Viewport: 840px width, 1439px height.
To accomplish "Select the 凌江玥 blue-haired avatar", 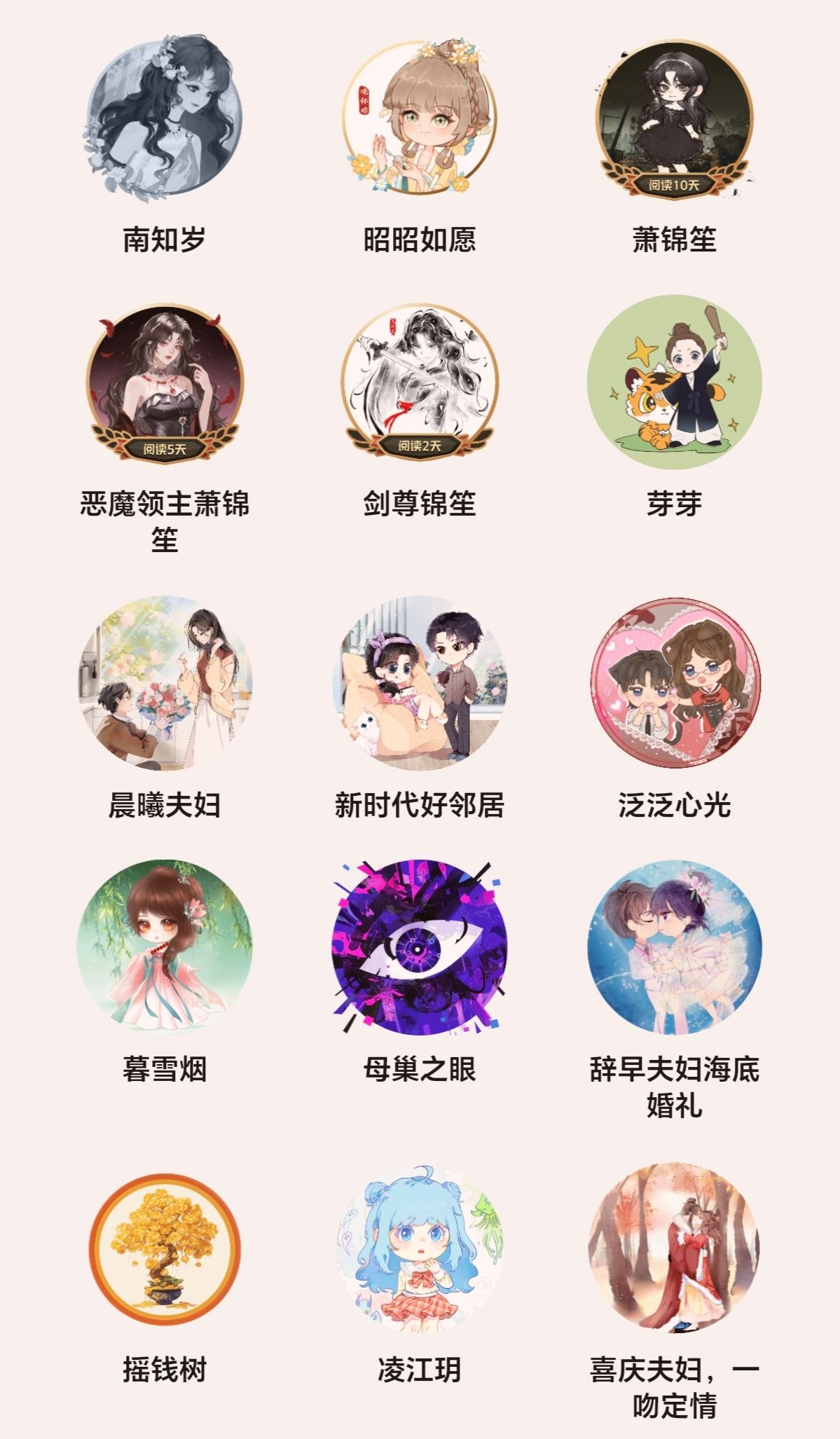I will click(419, 1248).
